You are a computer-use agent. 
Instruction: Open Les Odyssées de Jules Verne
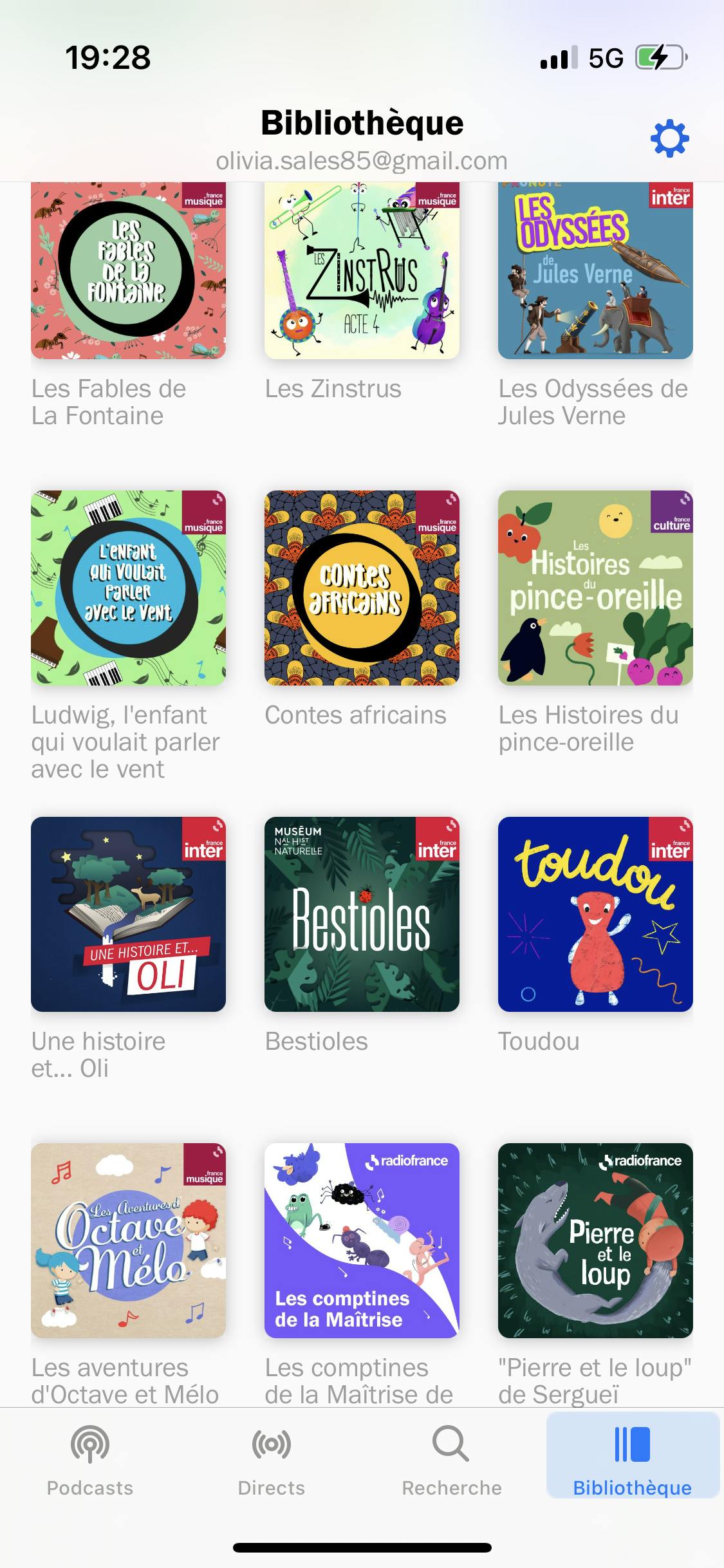[x=595, y=270]
